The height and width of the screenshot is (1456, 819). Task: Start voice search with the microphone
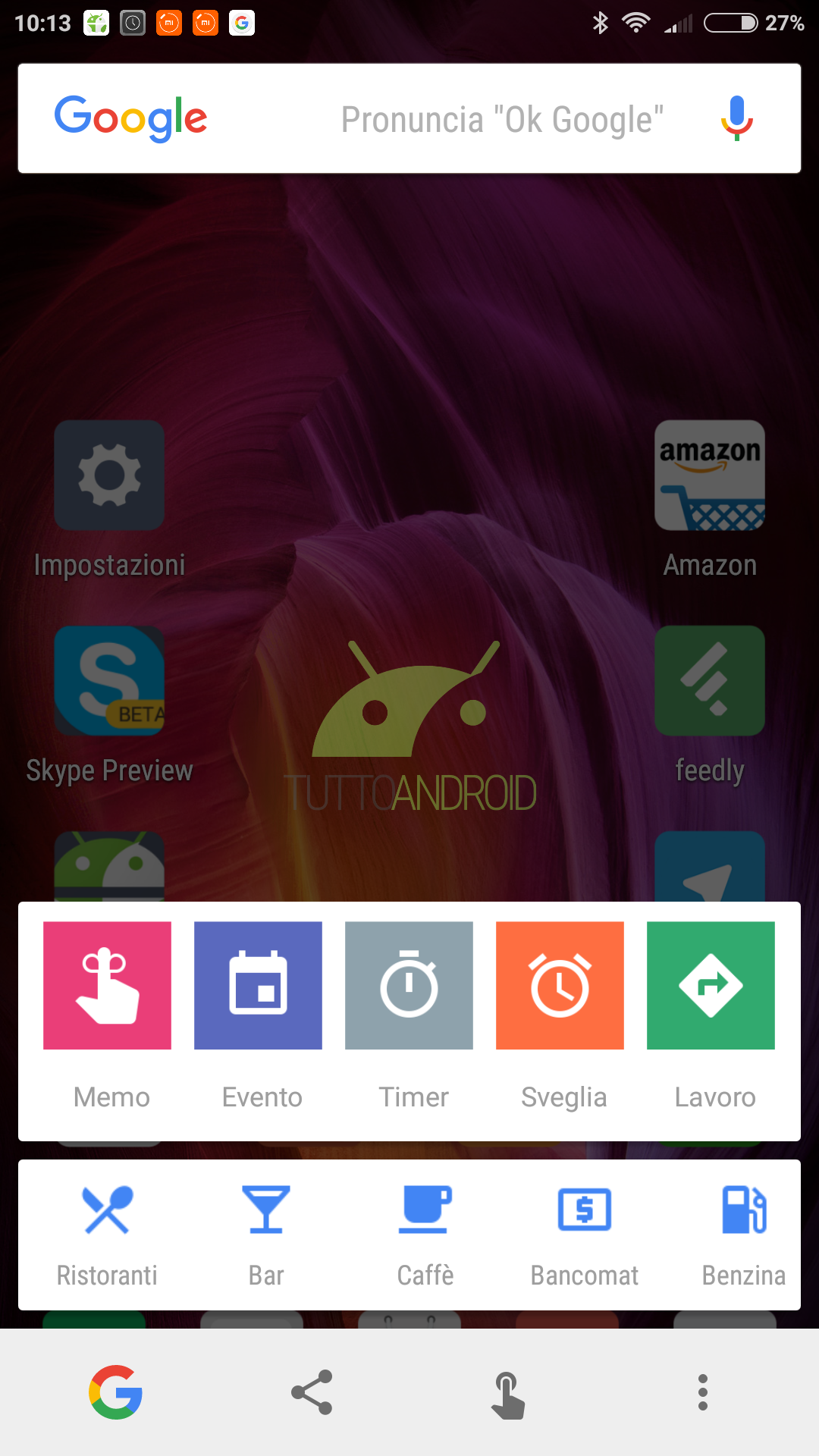coord(736,118)
